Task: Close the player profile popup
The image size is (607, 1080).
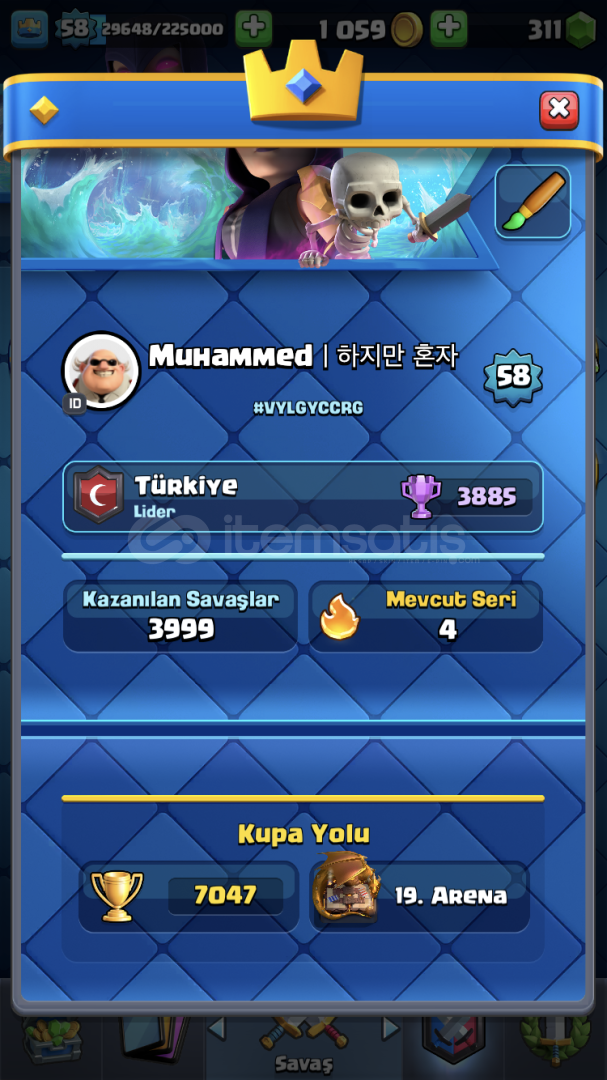Action: click(559, 110)
